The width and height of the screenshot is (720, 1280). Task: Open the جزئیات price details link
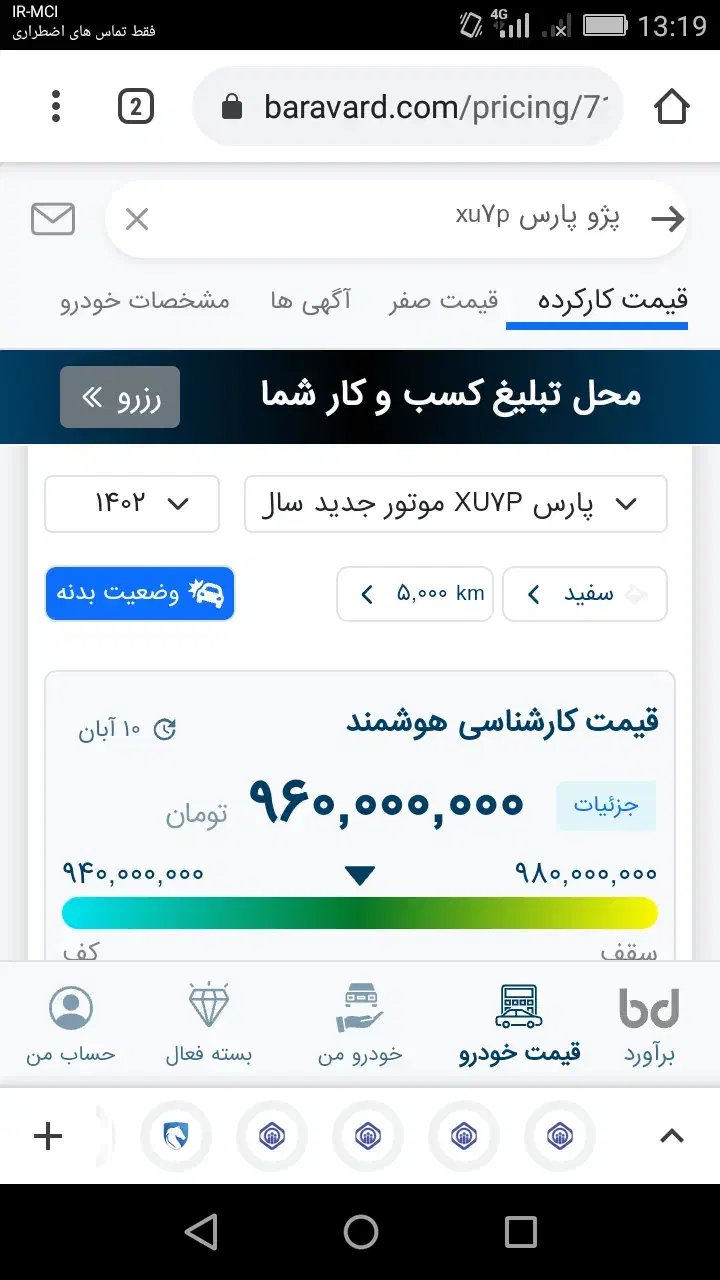coord(606,805)
